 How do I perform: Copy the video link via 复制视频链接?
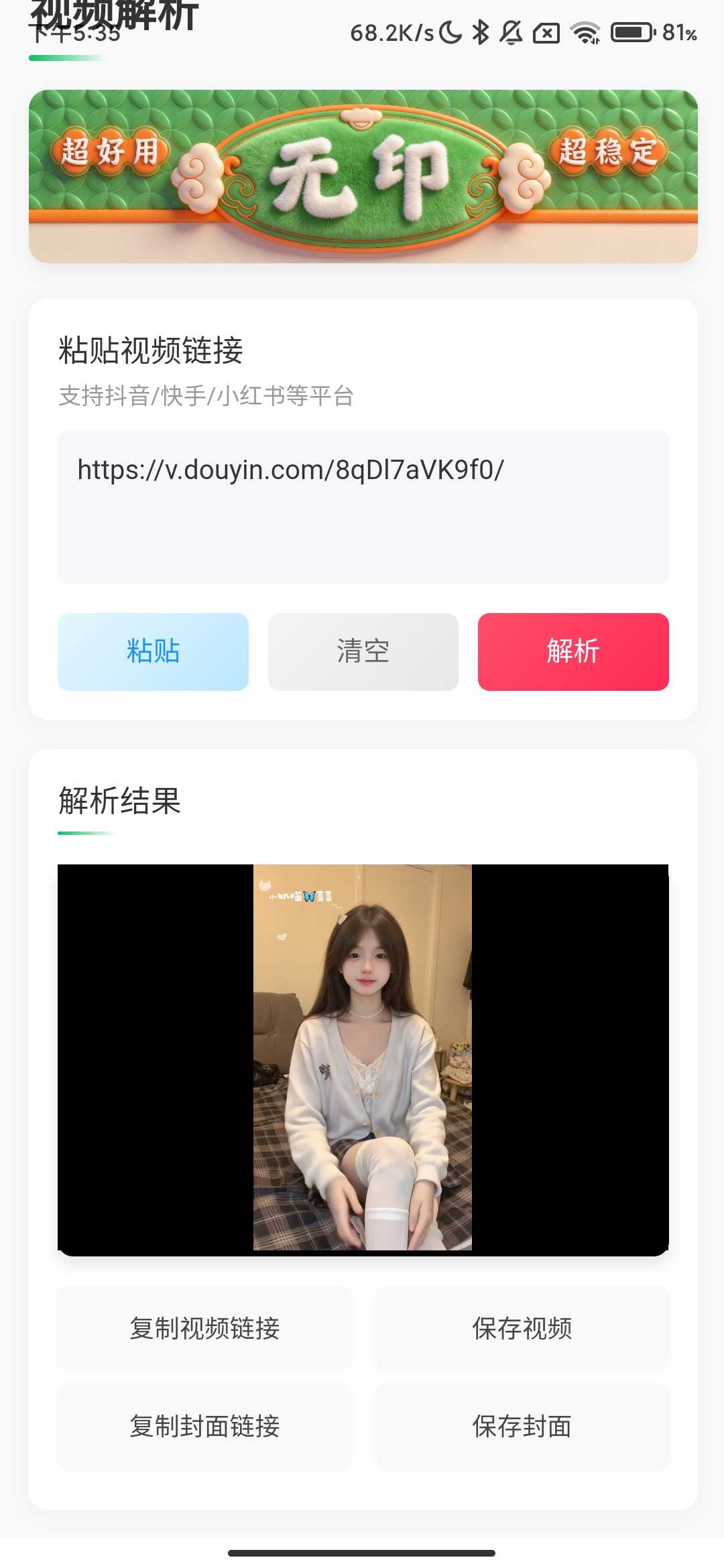[x=204, y=1328]
